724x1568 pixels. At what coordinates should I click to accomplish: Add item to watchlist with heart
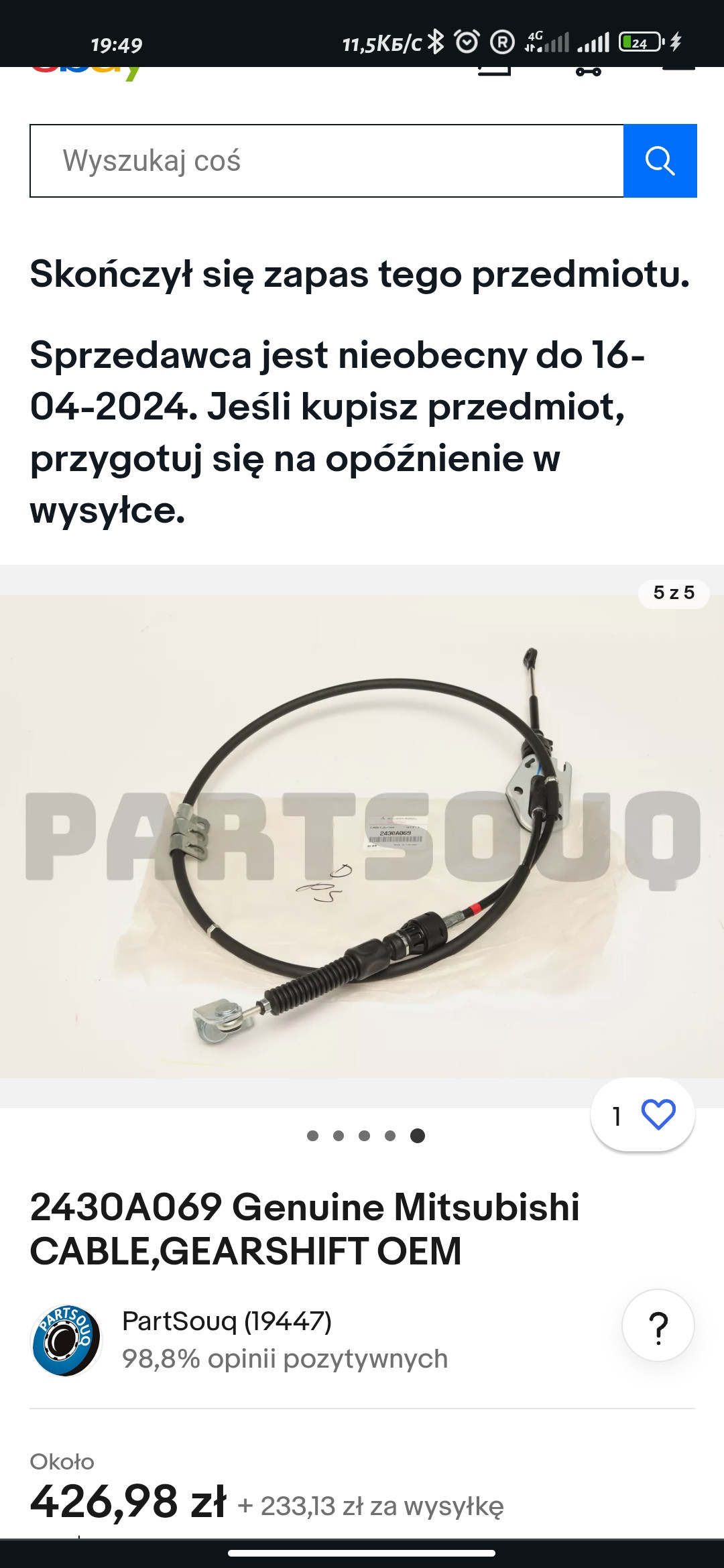[658, 1115]
